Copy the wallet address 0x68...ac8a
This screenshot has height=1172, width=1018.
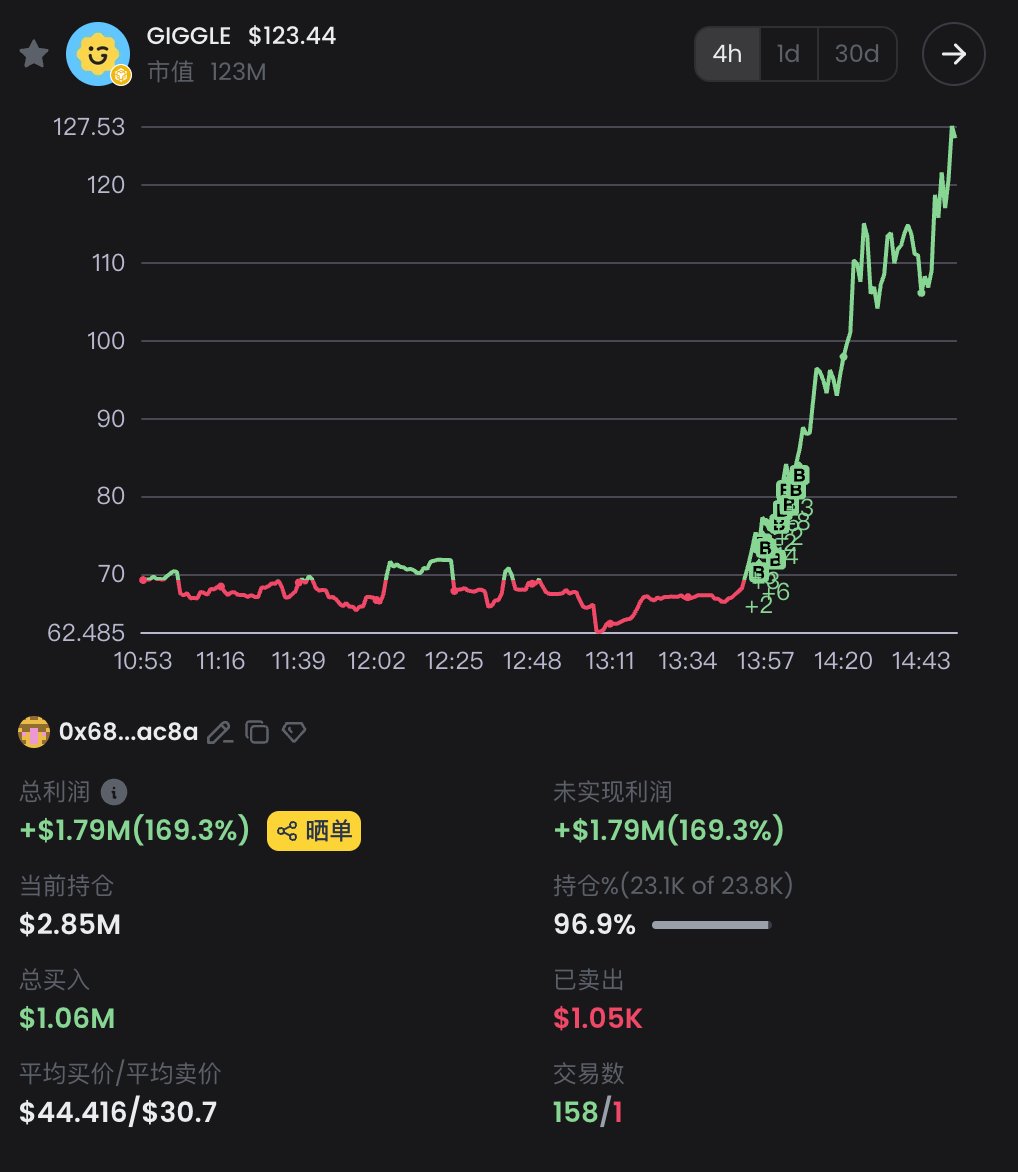257,733
